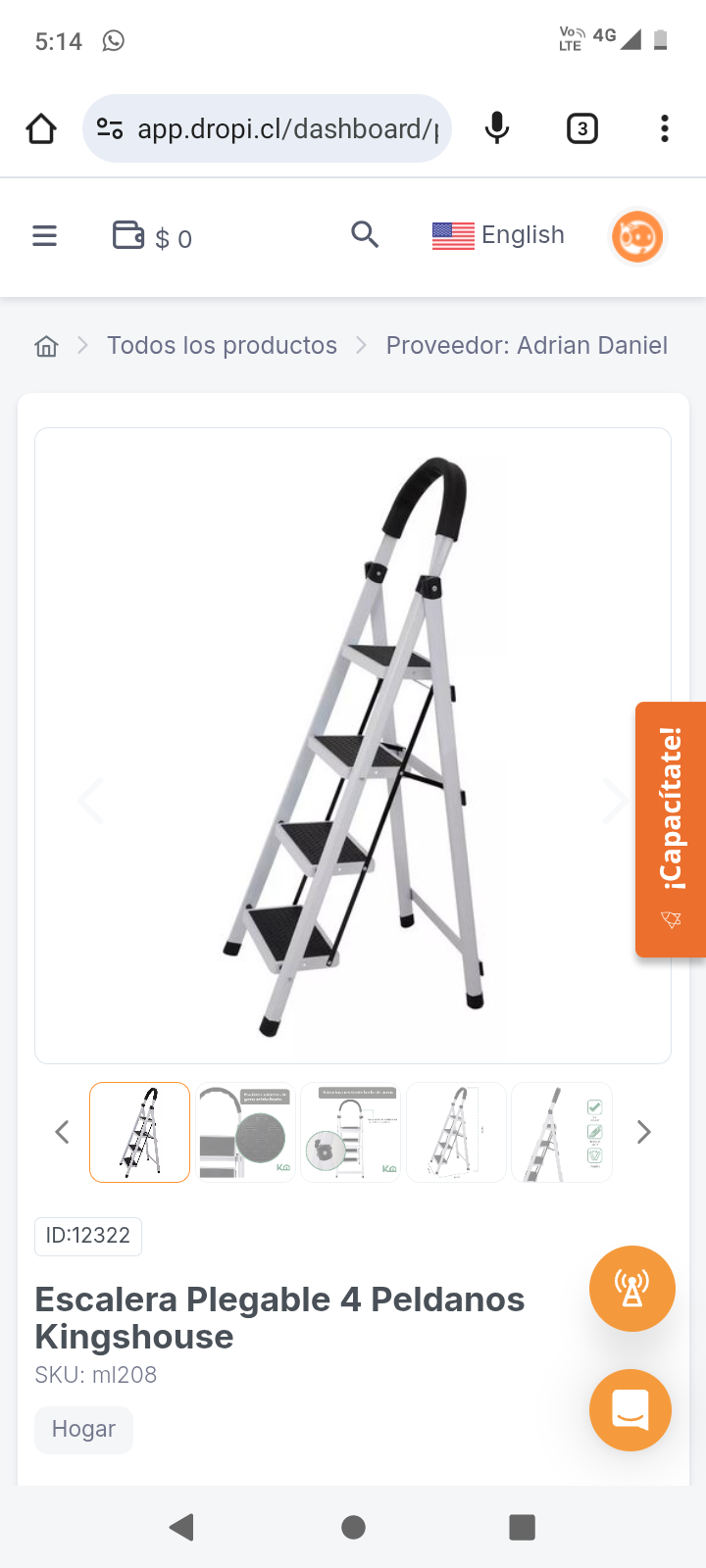Open the orange chat support bubble
Viewport: 706px width, 1568px height.
pos(630,1409)
